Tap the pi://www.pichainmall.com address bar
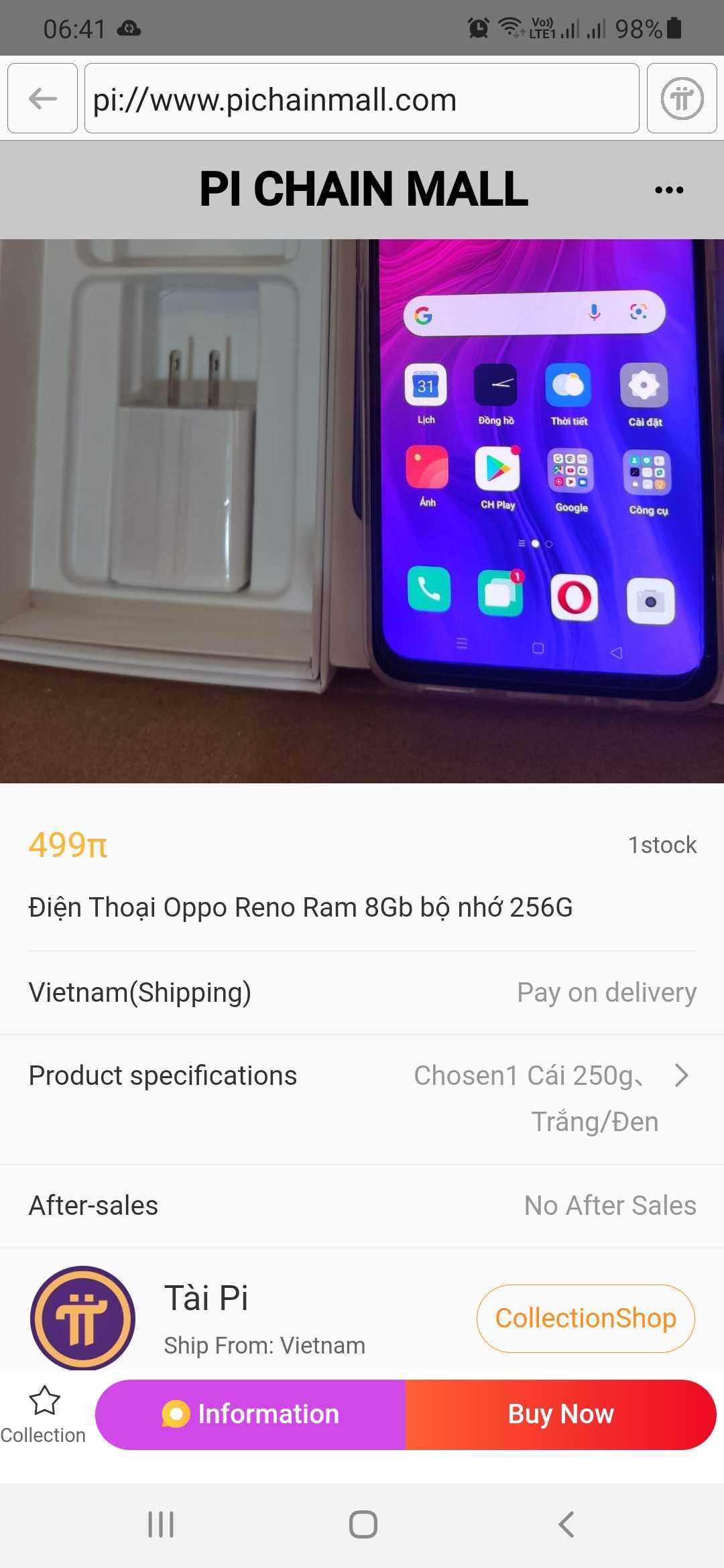Screen dimensions: 724x1568 tap(361, 99)
